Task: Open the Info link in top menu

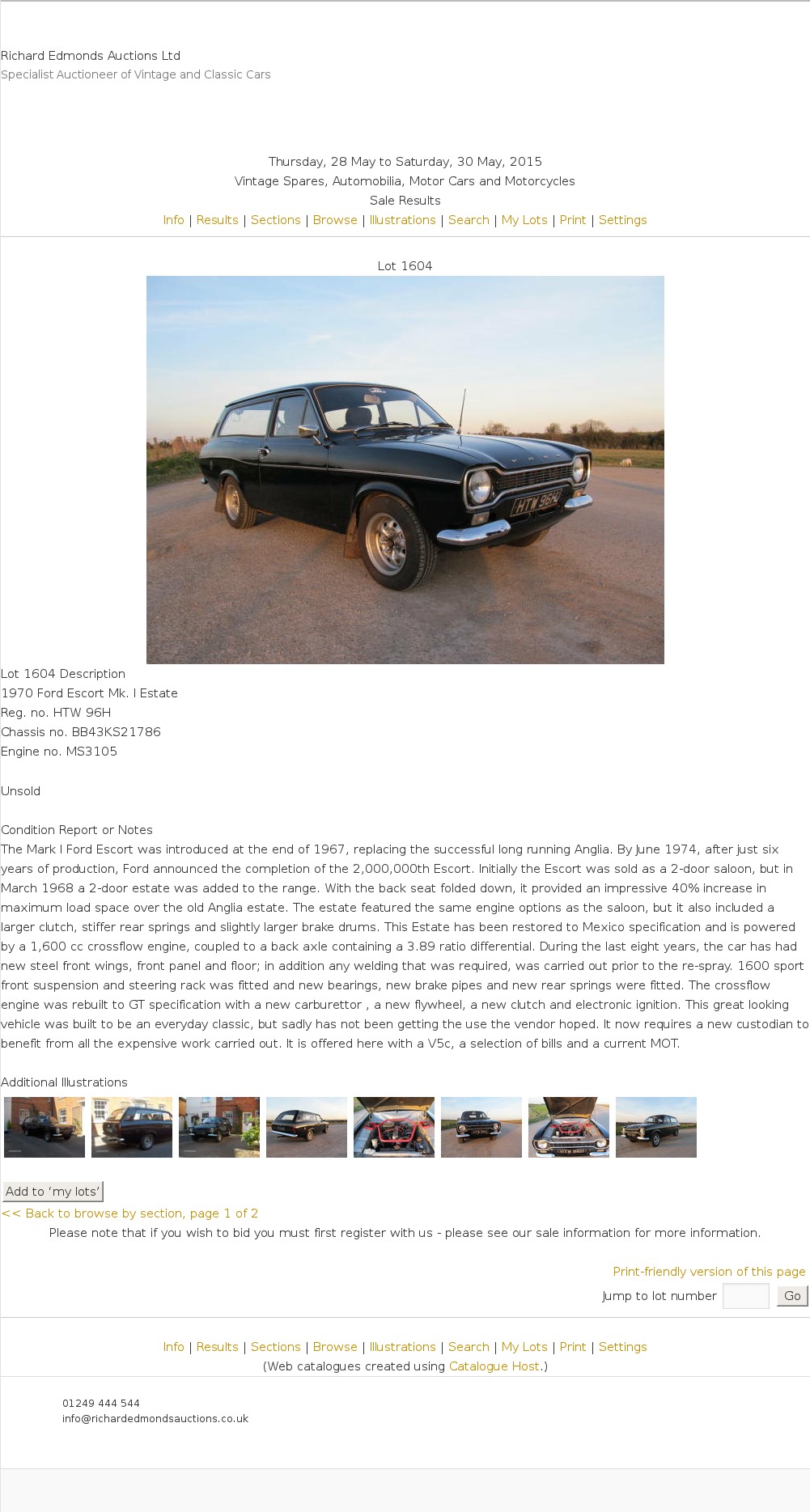Action: (x=173, y=220)
